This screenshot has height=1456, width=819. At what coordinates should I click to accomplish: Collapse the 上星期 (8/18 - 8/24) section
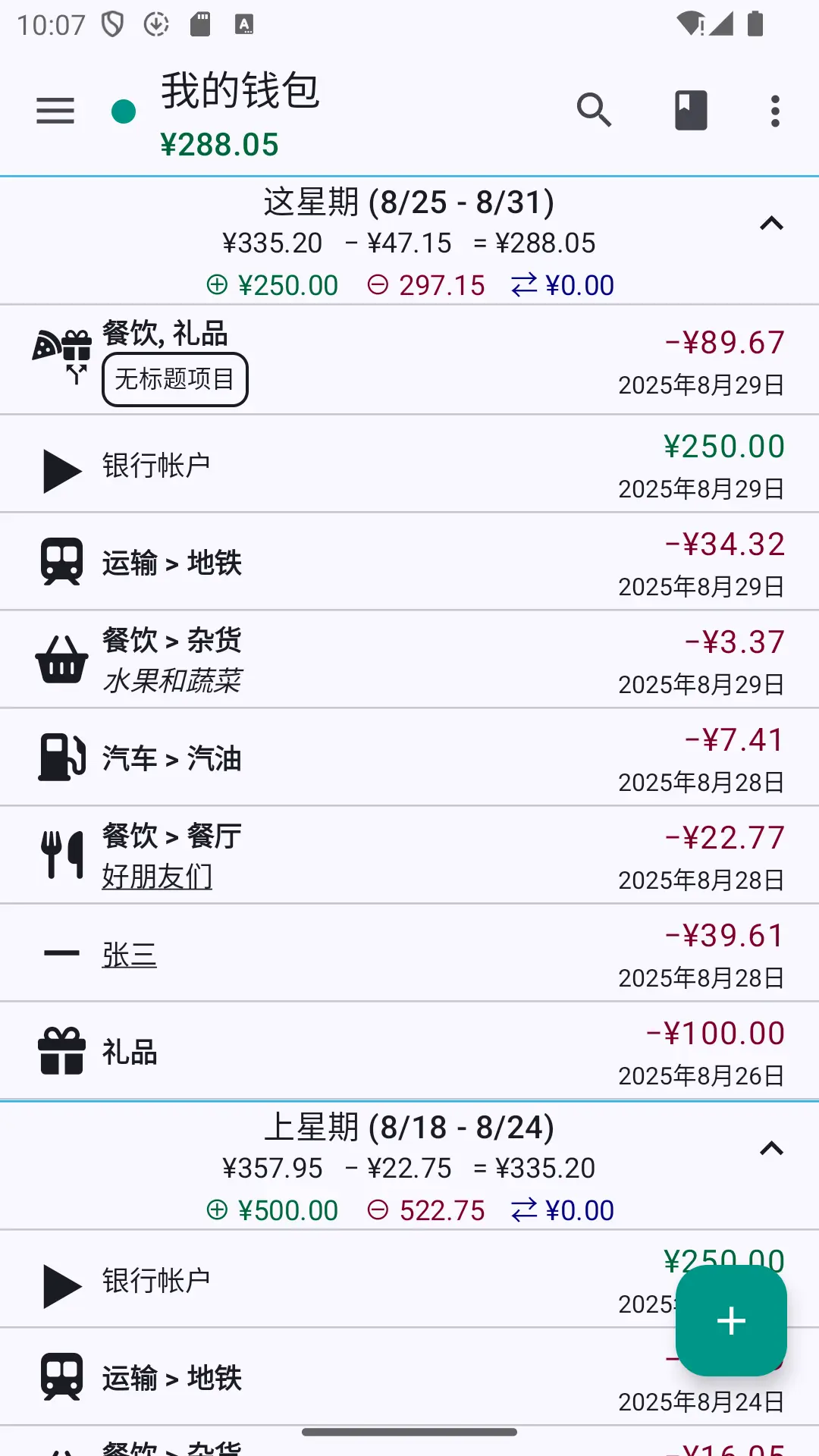click(x=771, y=1149)
